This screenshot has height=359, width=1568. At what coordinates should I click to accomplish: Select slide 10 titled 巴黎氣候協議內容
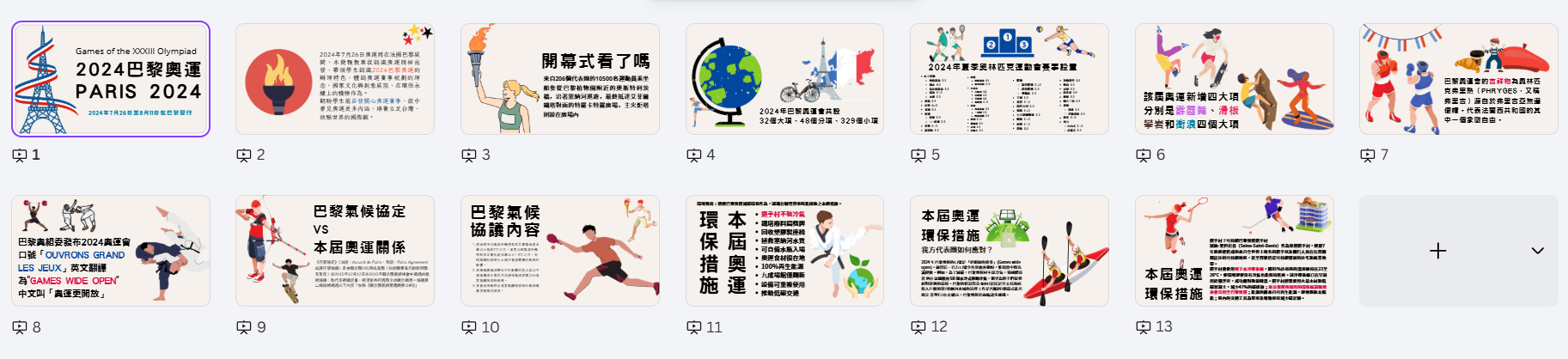tap(560, 251)
